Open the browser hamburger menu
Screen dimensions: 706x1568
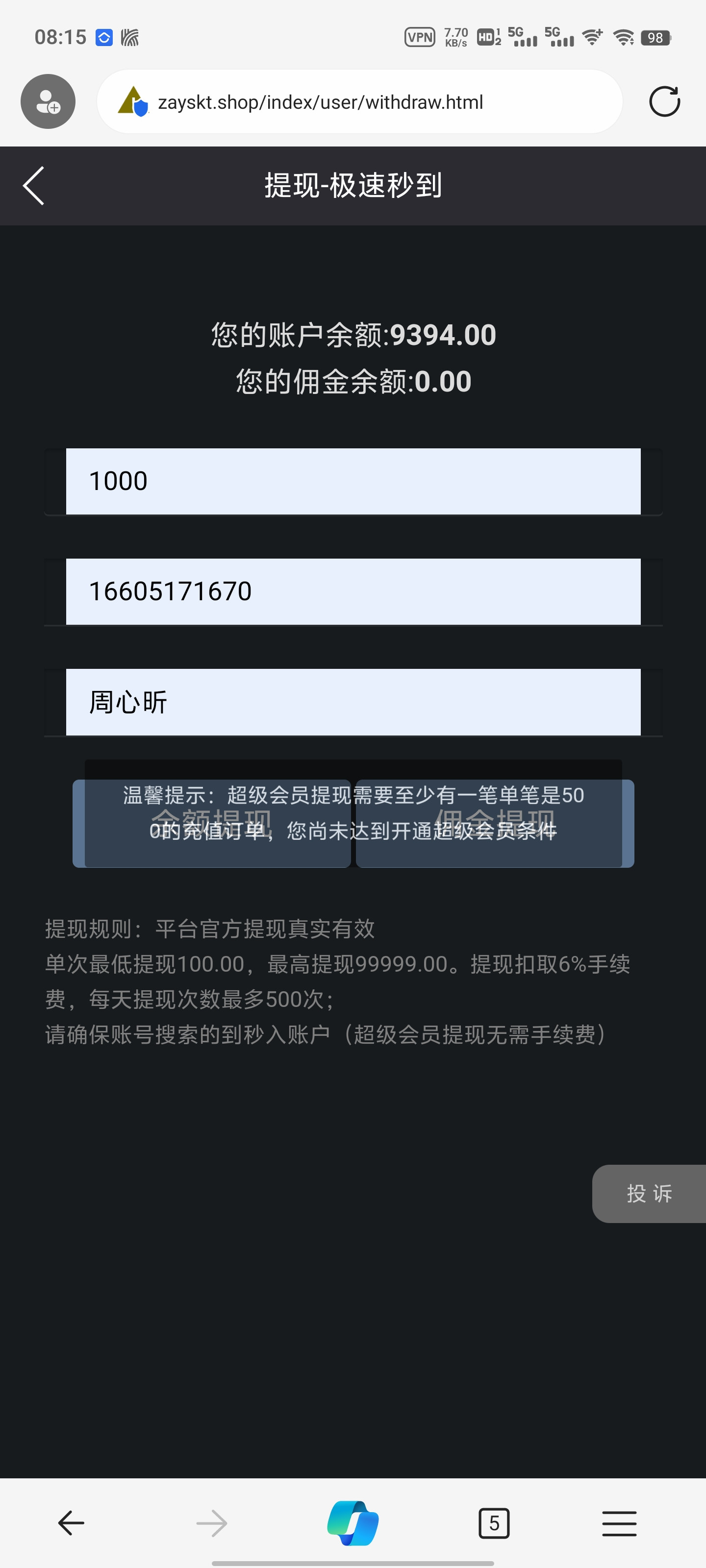pos(619,1523)
